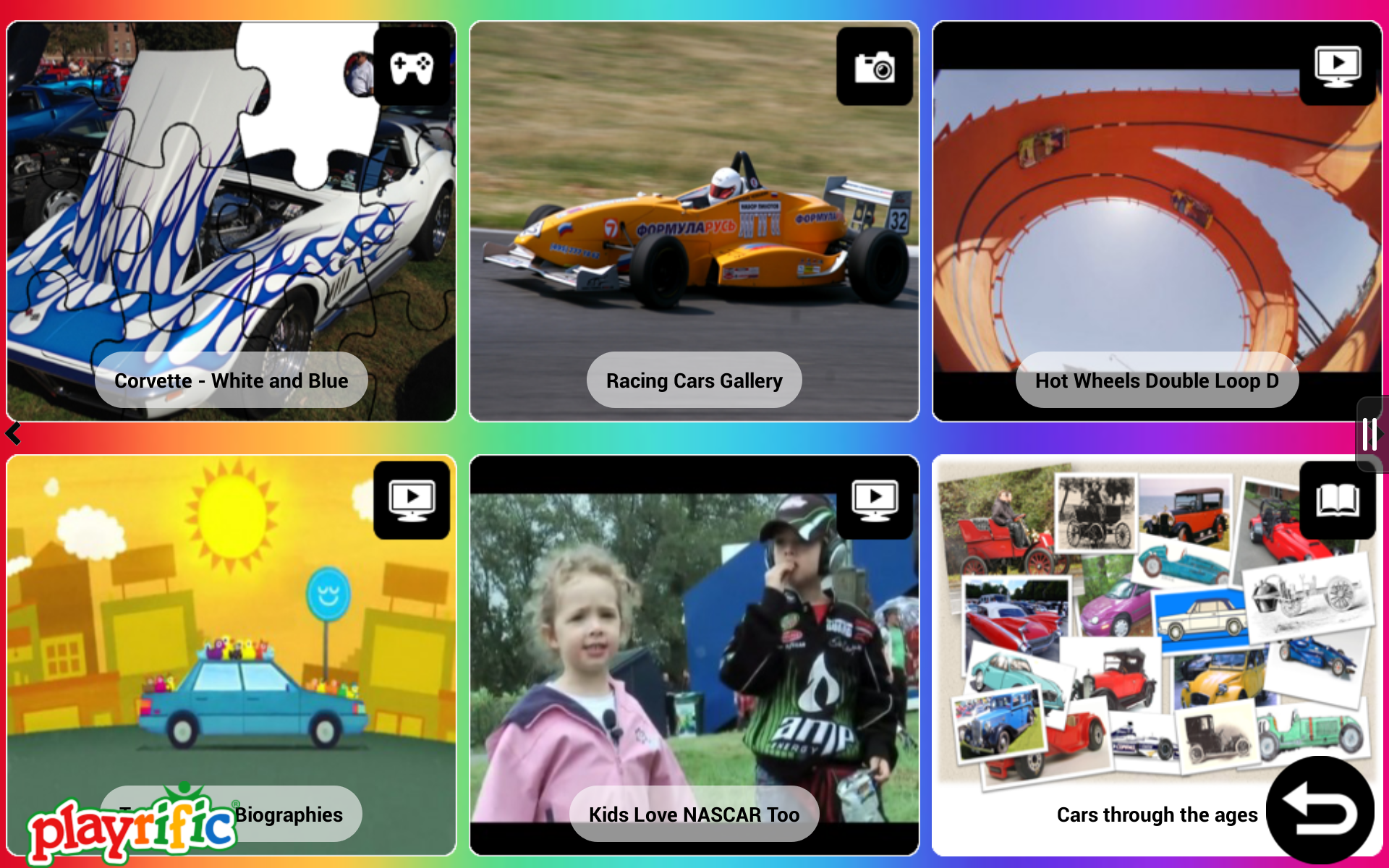This screenshot has width=1389, height=868.
Task: Tap the left arrow at screen edge
Action: (13, 434)
